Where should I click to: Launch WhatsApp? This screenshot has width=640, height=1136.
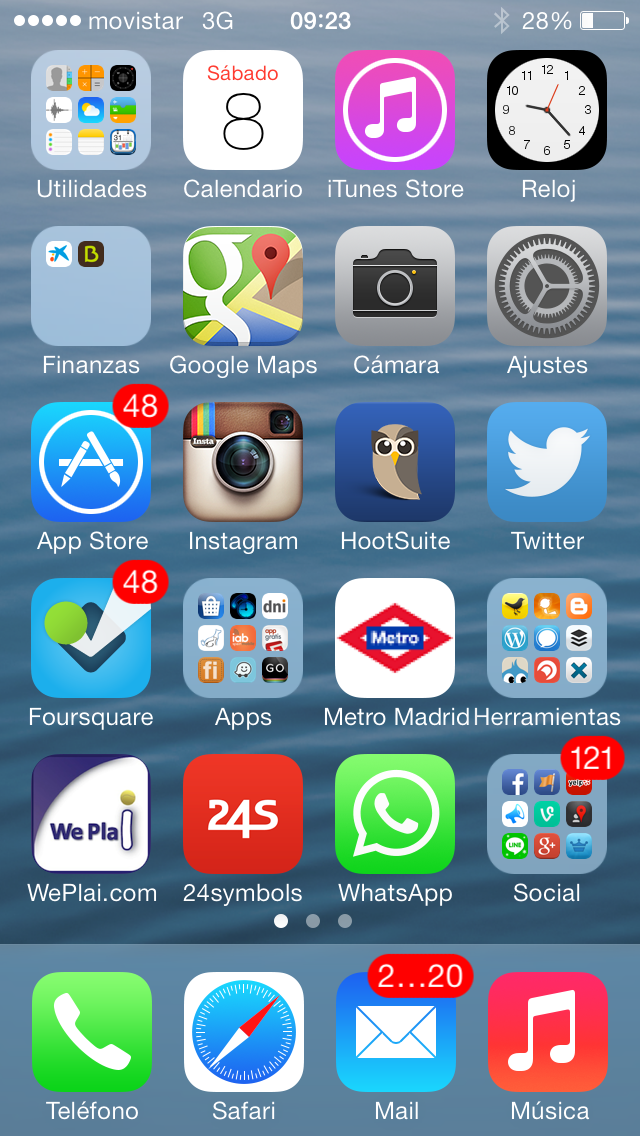click(x=395, y=814)
